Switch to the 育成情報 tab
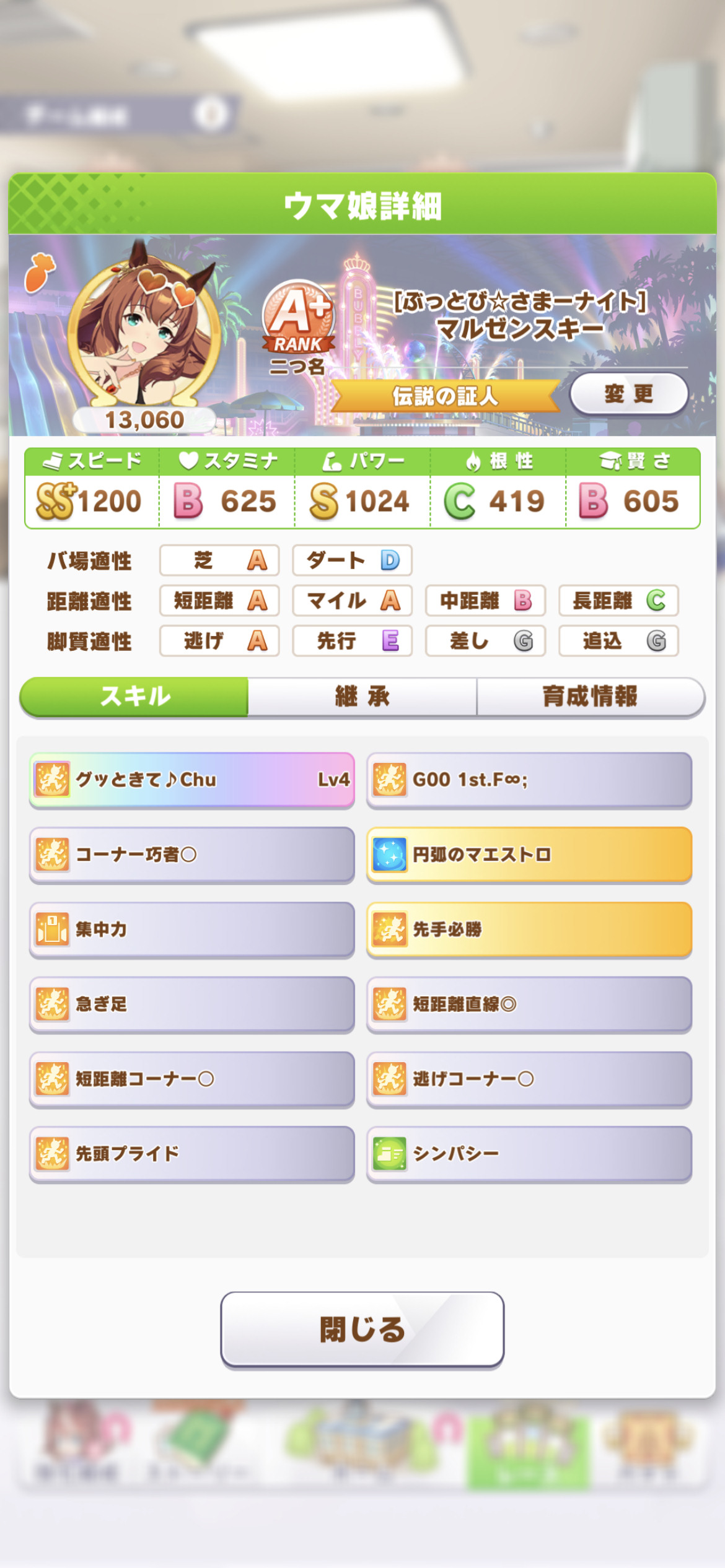The height and width of the screenshot is (1568, 725). click(591, 696)
